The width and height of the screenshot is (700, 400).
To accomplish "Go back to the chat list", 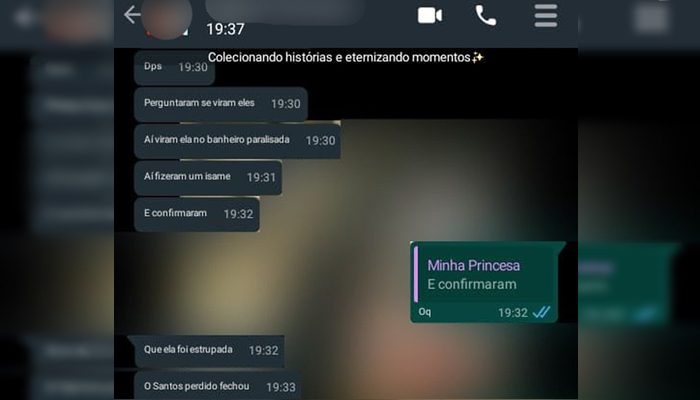I will 131,15.
